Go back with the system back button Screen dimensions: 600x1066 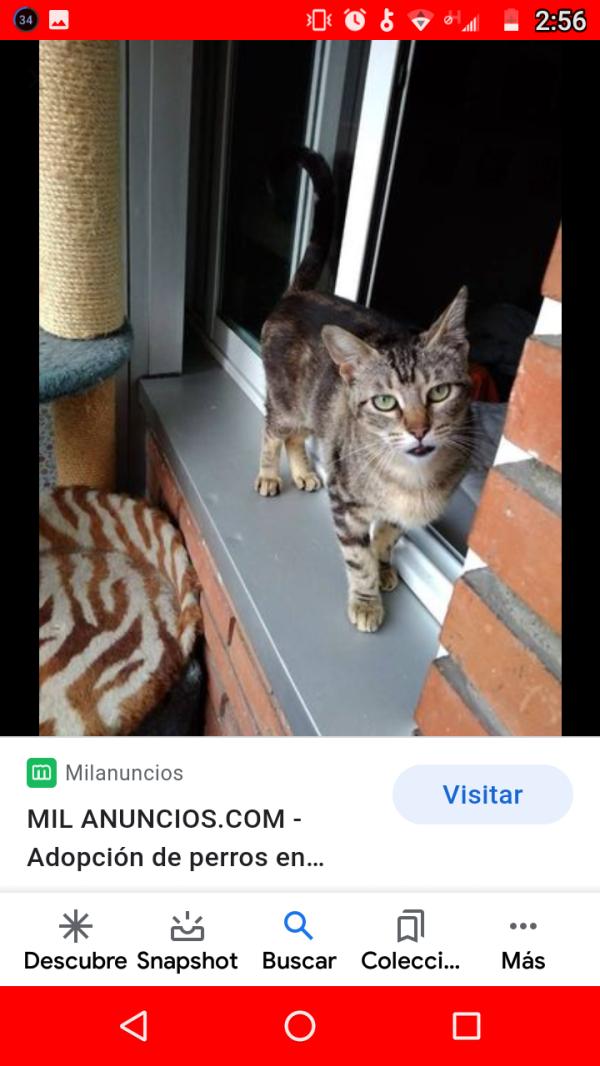pos(133,1026)
